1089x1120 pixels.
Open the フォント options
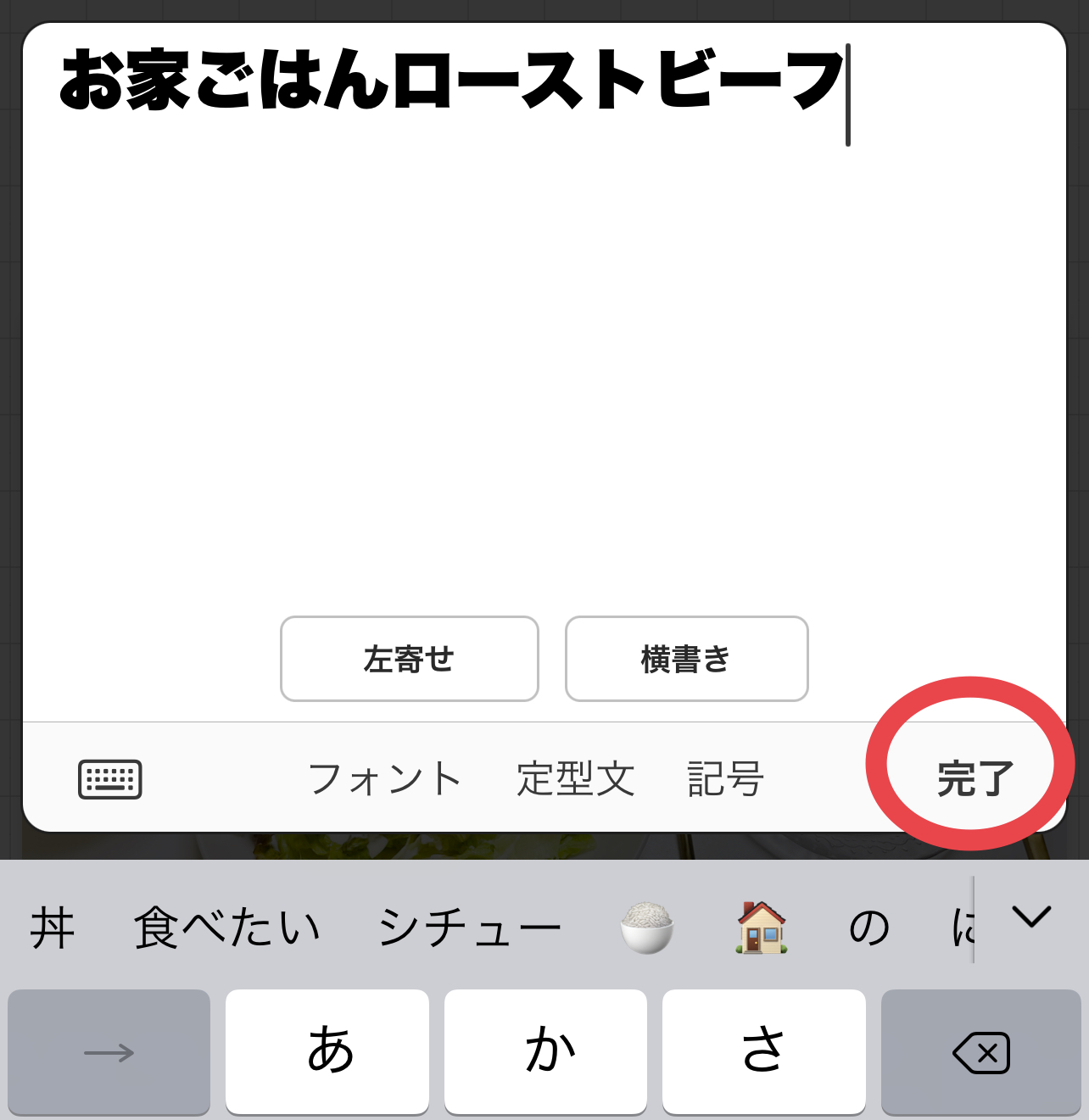pyautogui.click(x=385, y=777)
